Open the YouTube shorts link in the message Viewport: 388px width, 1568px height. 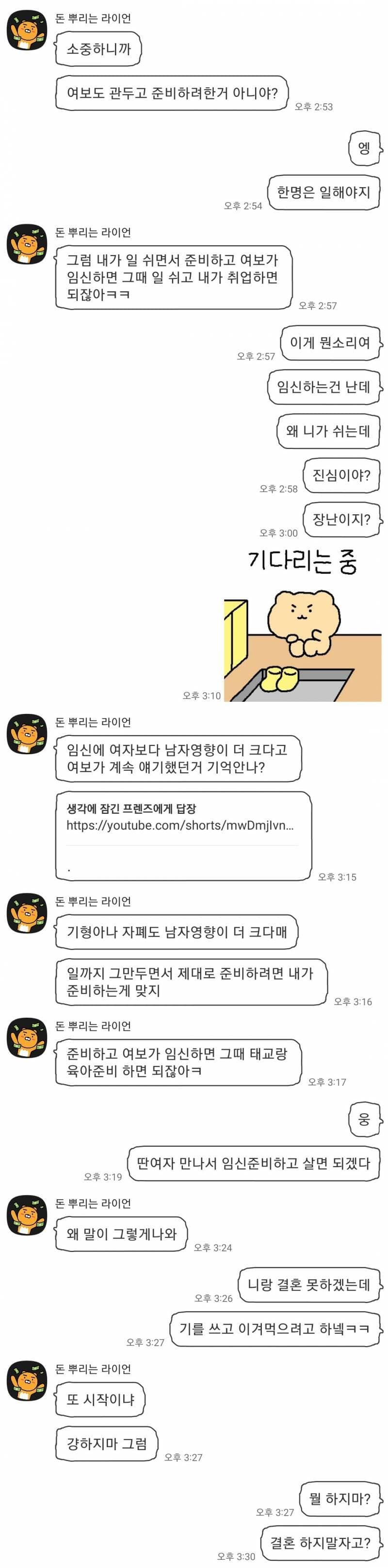(x=179, y=826)
